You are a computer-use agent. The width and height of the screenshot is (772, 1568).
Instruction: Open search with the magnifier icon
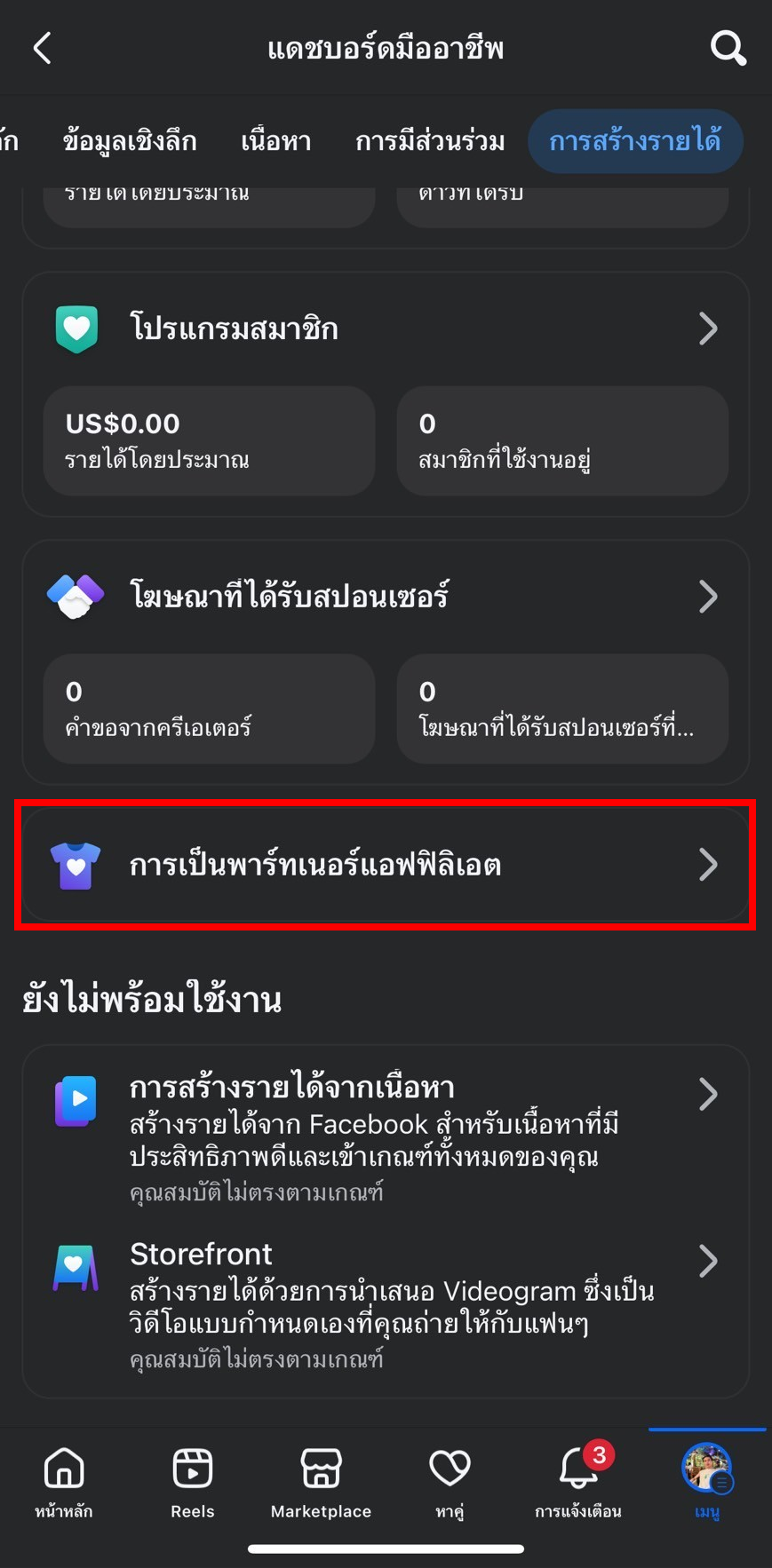728,48
